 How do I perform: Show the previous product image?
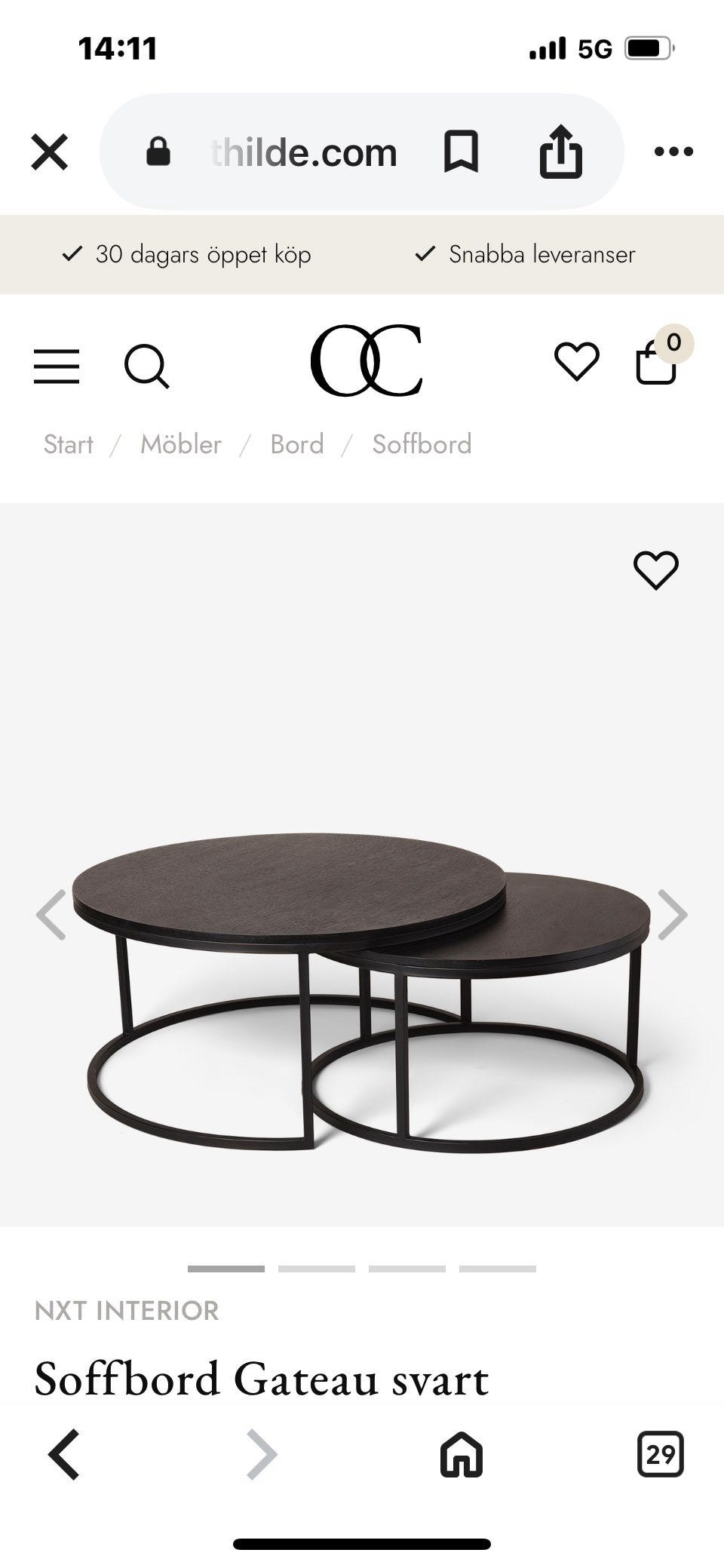pos(51,915)
